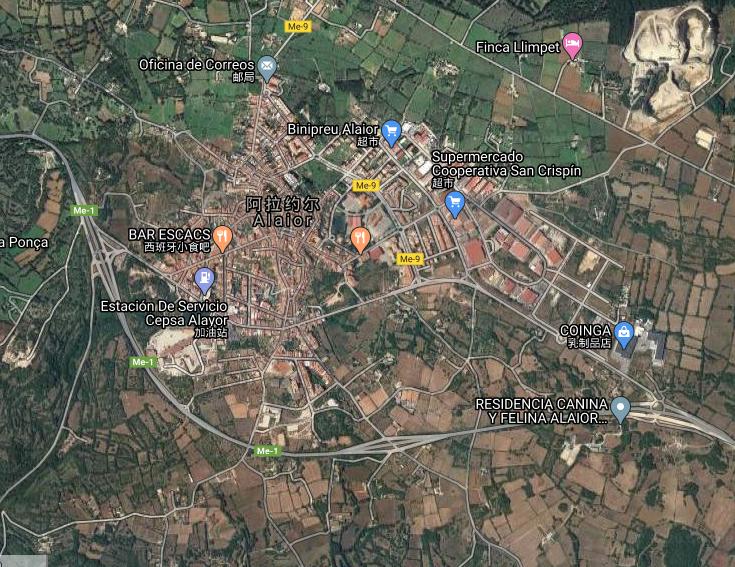This screenshot has height=567, width=735.
Task: Open Estación De Servicio Cepsa Alayor pin
Action: click(205, 279)
